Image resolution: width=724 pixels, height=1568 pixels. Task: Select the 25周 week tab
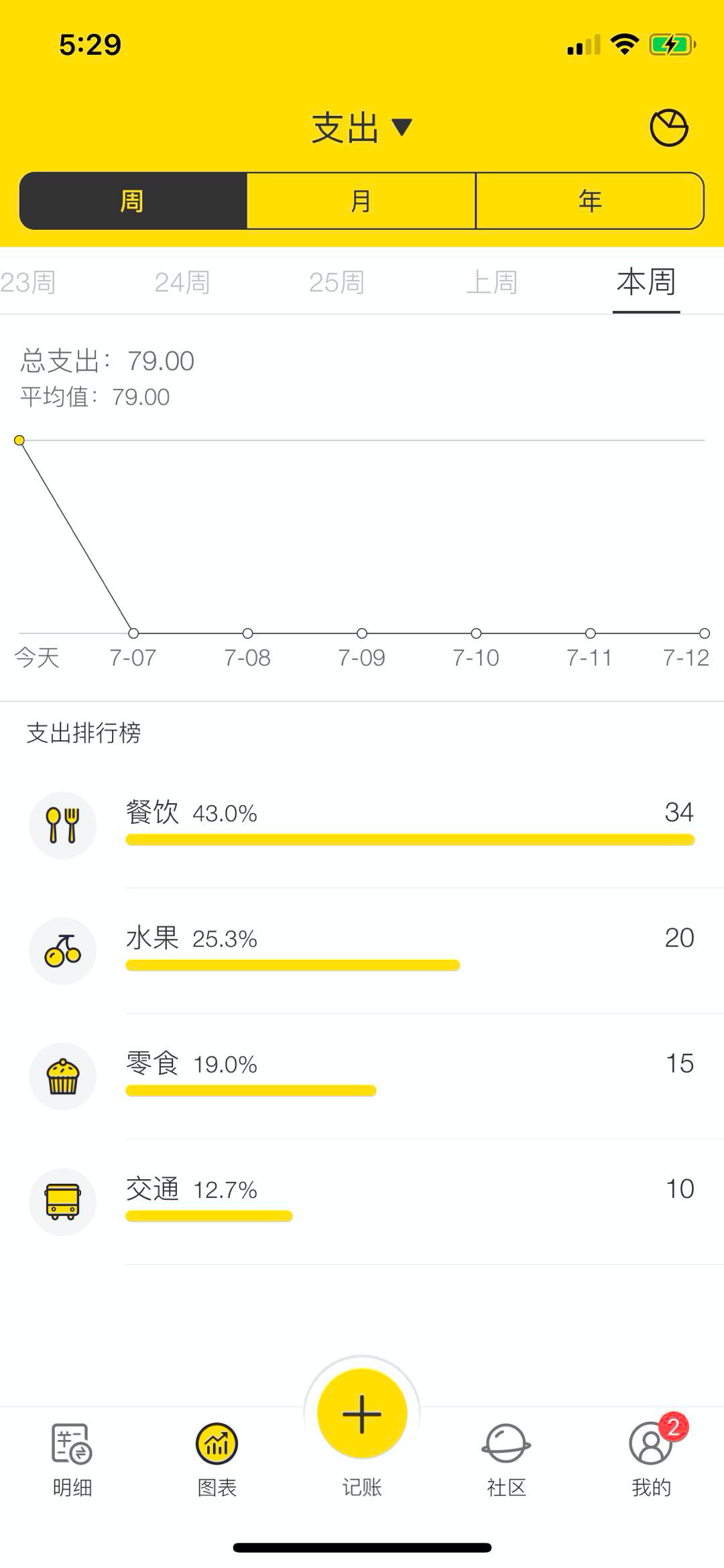pyautogui.click(x=337, y=282)
